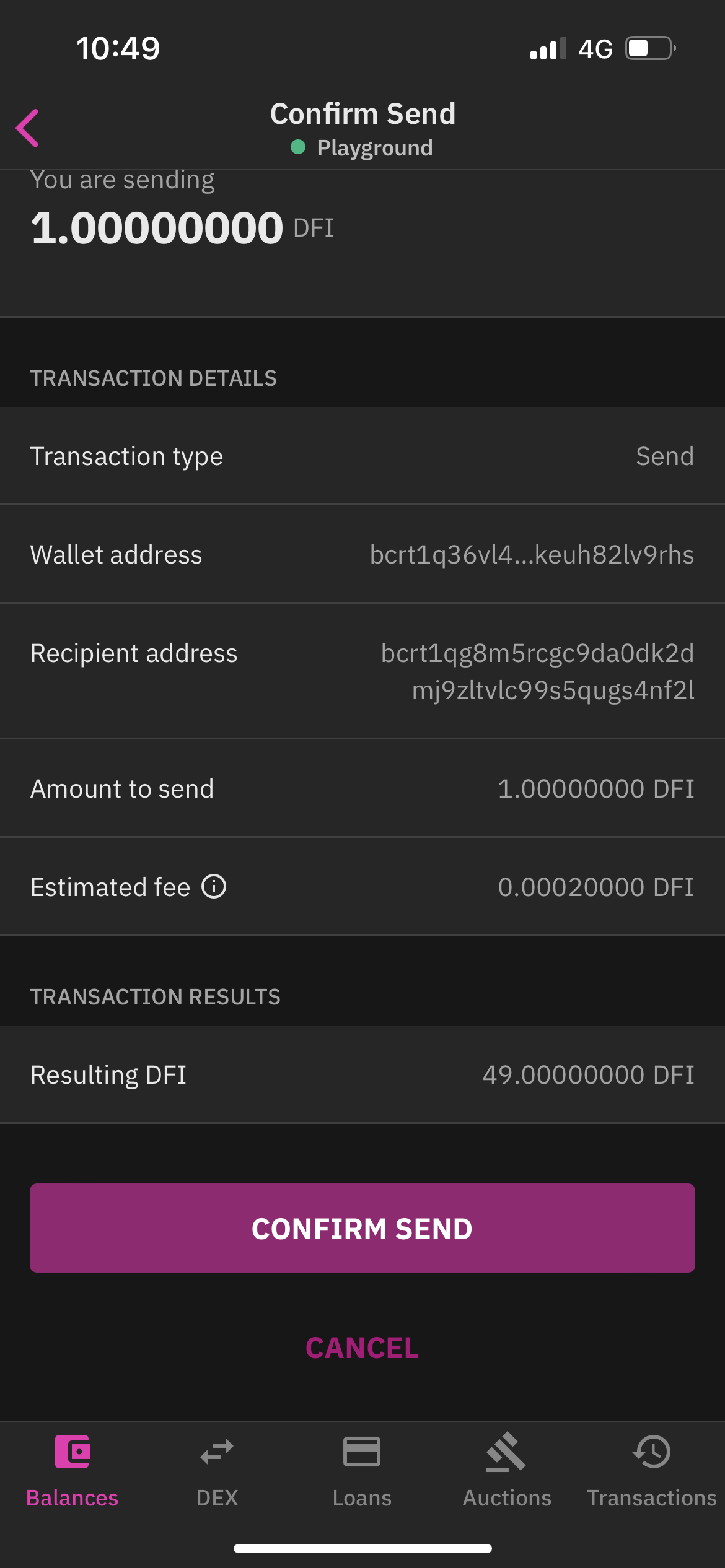Tap the Wallet address row
Viewport: 725px width, 1568px height.
tap(362, 554)
